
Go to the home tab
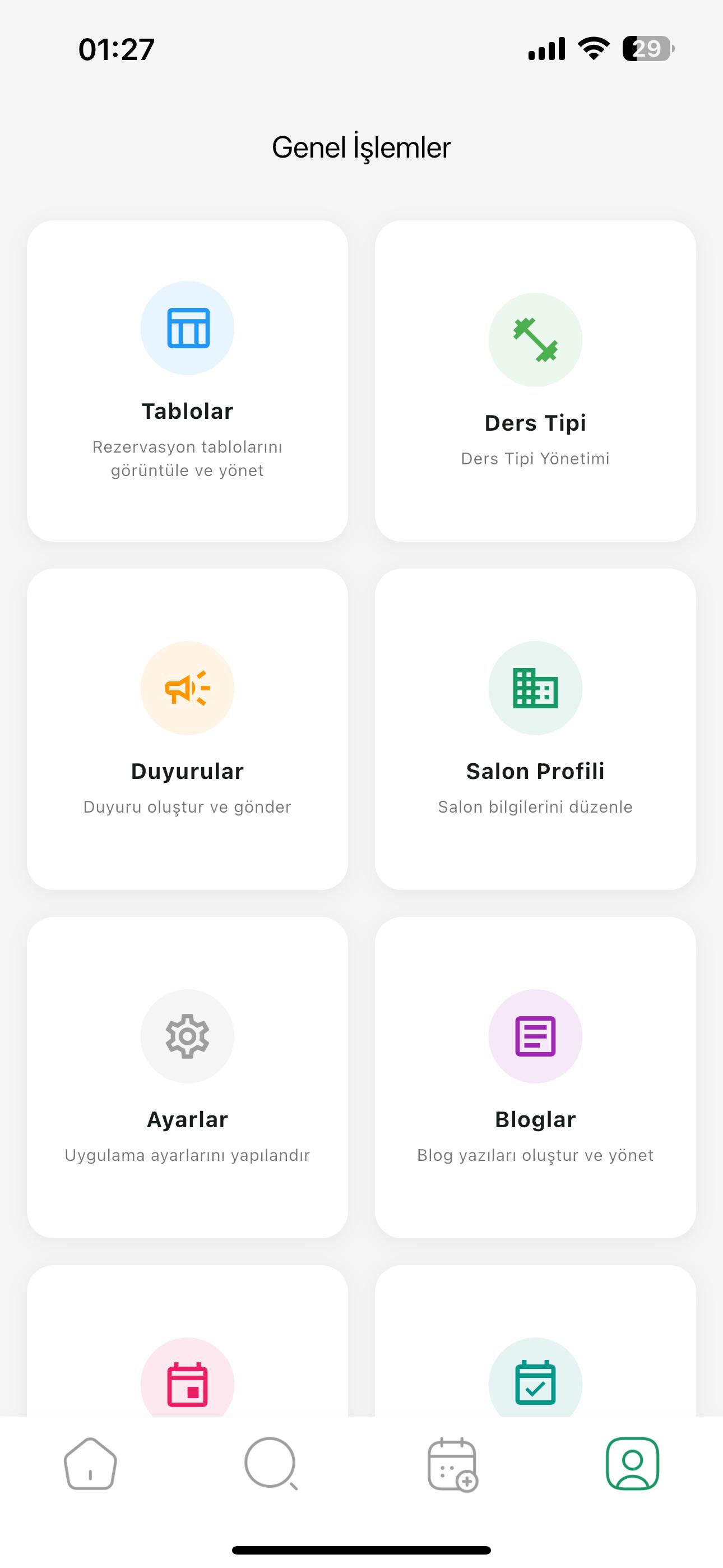(90, 1464)
